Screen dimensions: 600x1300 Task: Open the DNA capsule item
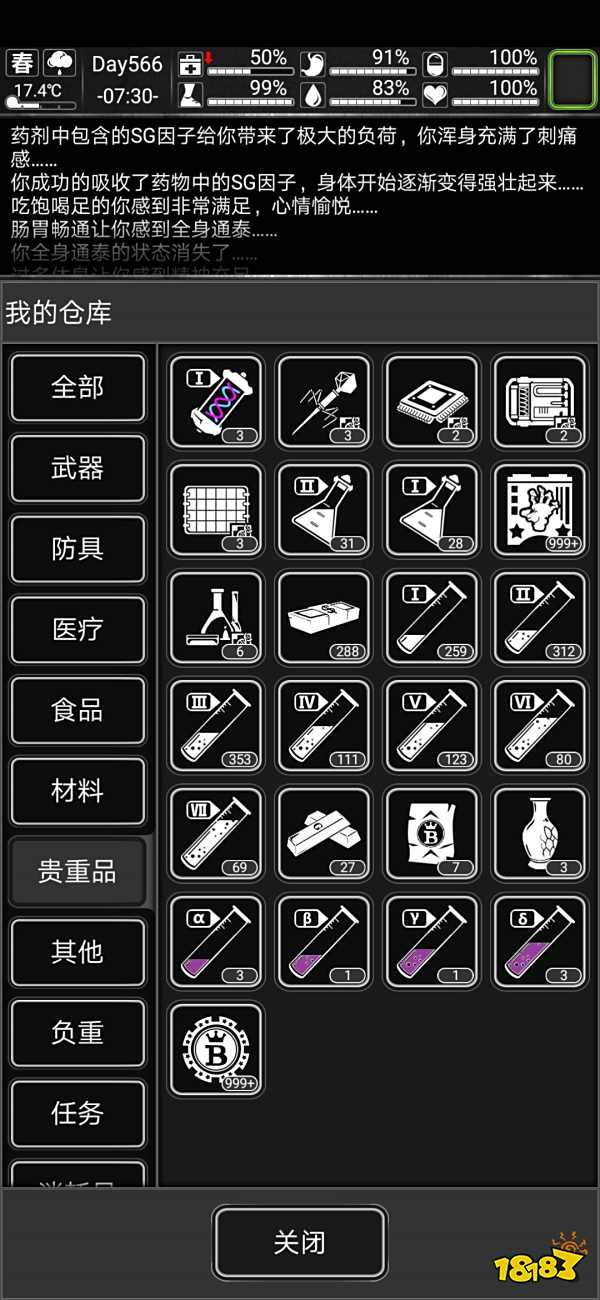coord(216,400)
